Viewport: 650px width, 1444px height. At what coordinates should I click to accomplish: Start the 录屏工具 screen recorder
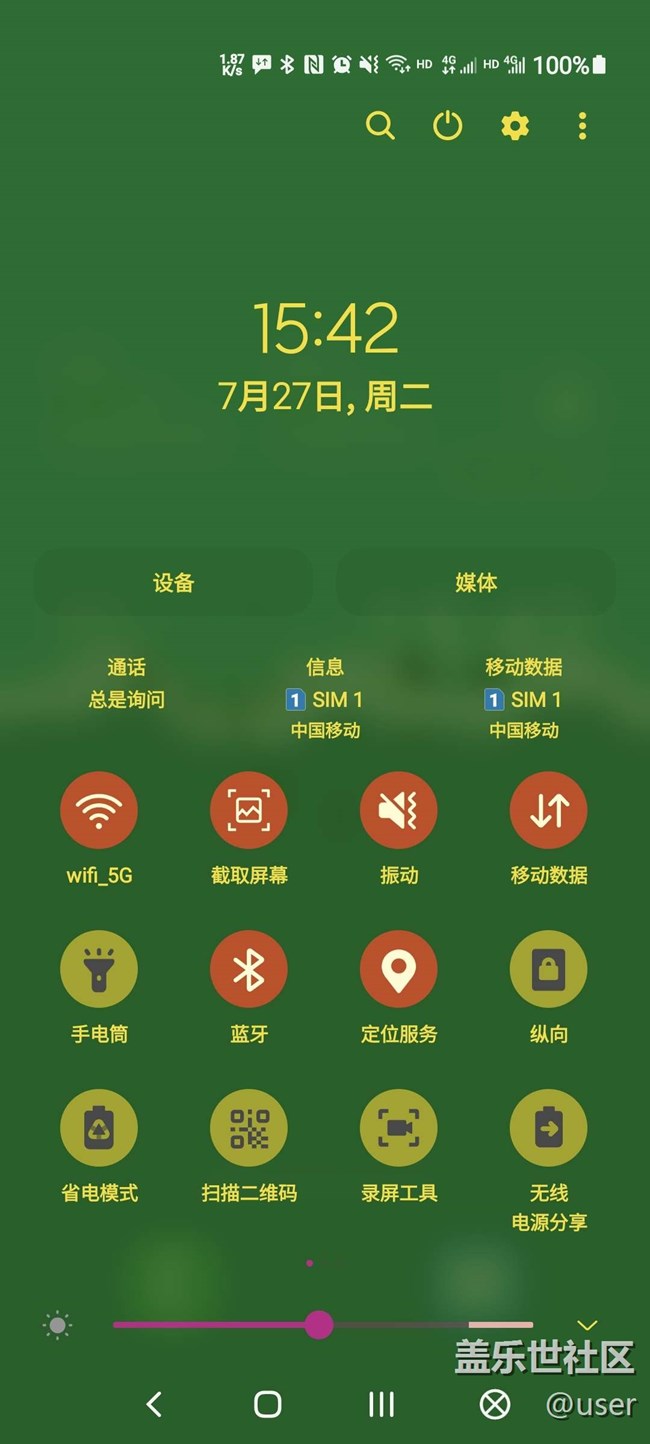(399, 1129)
